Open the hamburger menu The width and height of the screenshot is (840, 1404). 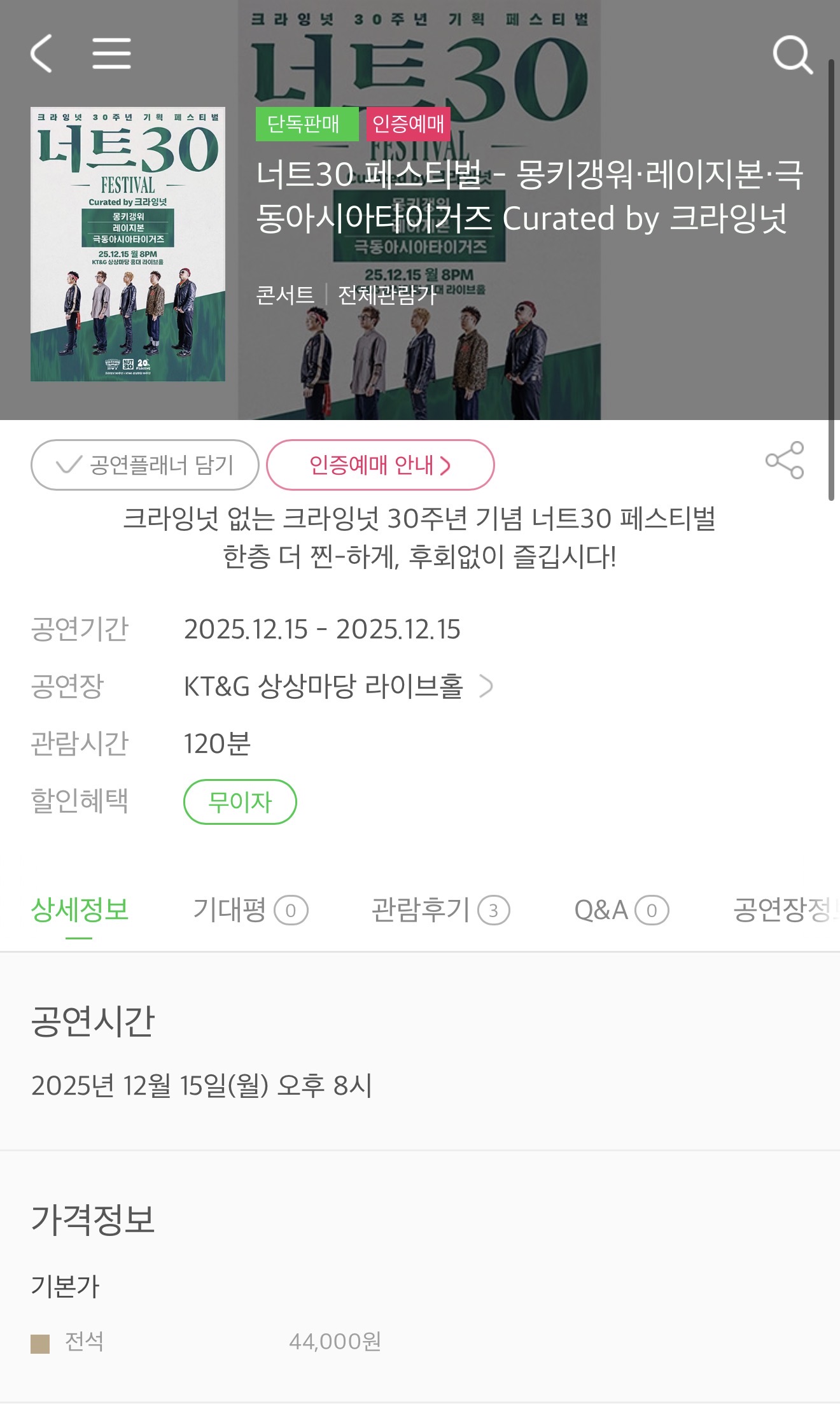(x=111, y=53)
